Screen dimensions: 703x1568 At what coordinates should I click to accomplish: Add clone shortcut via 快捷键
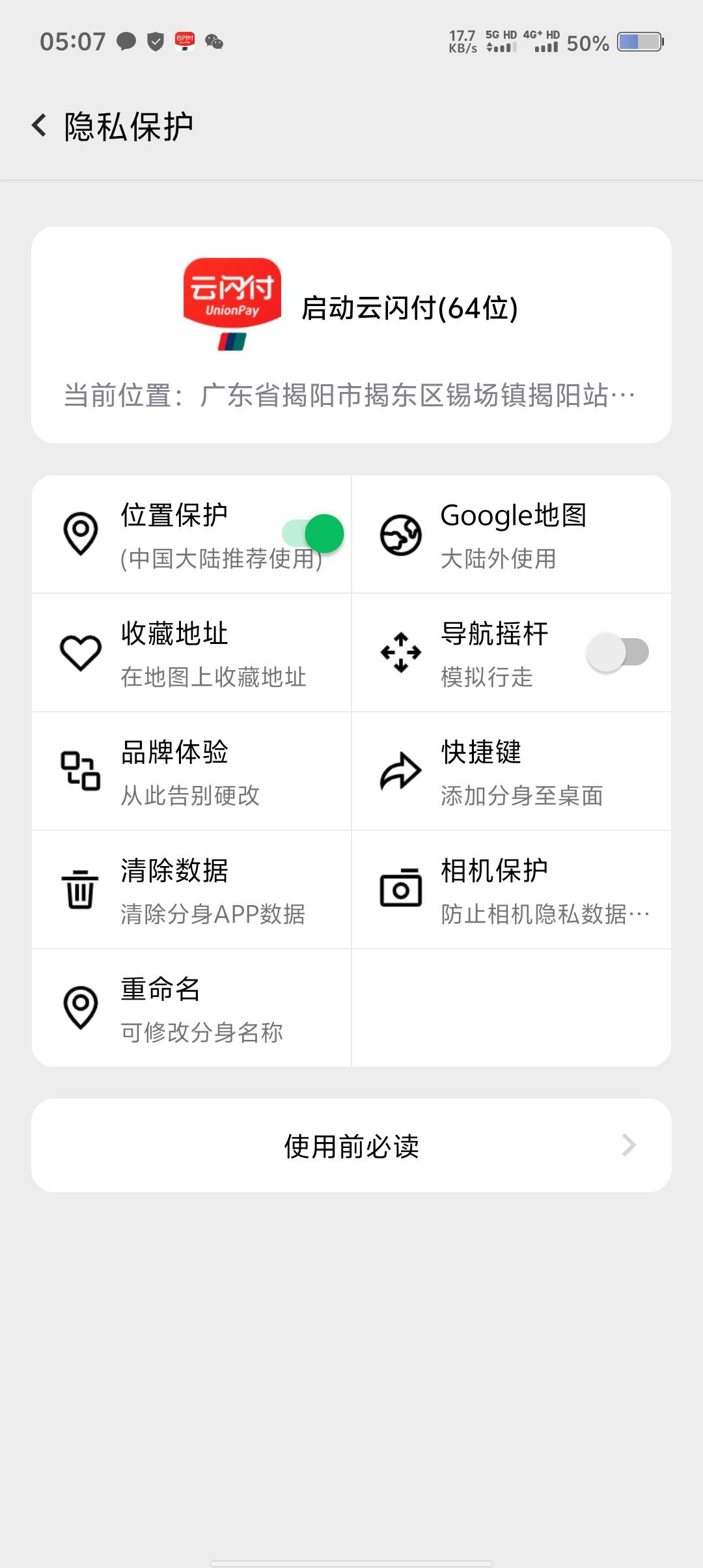(512, 772)
